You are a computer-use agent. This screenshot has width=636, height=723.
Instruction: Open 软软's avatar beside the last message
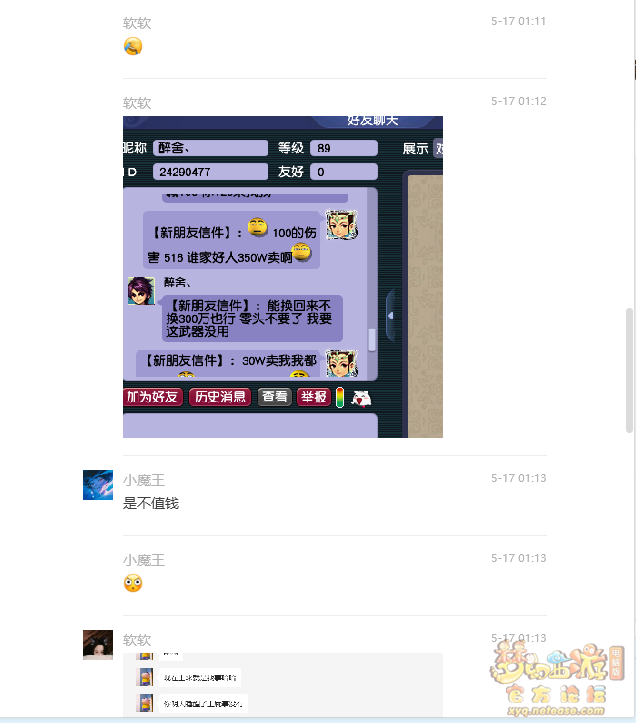97,645
